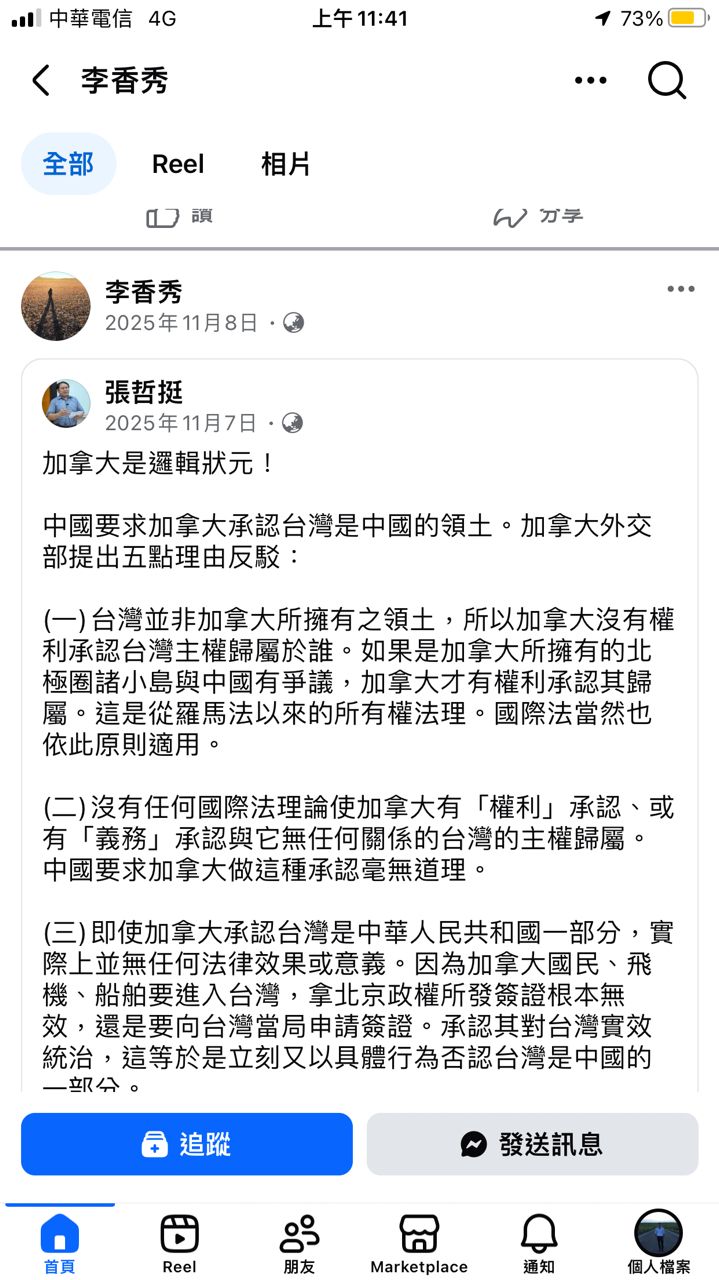Open post options for 李香秀's post
This screenshot has width=719, height=1280.
tap(680, 290)
